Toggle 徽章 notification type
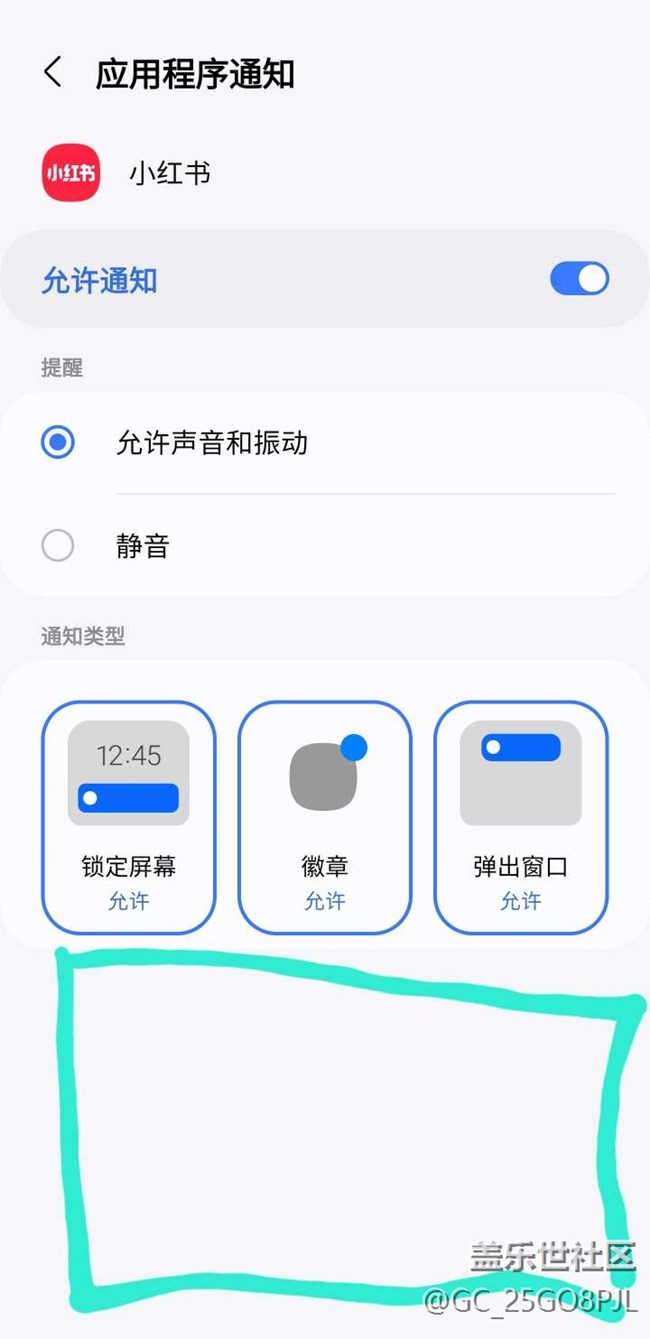This screenshot has height=1339, width=650. 324,817
